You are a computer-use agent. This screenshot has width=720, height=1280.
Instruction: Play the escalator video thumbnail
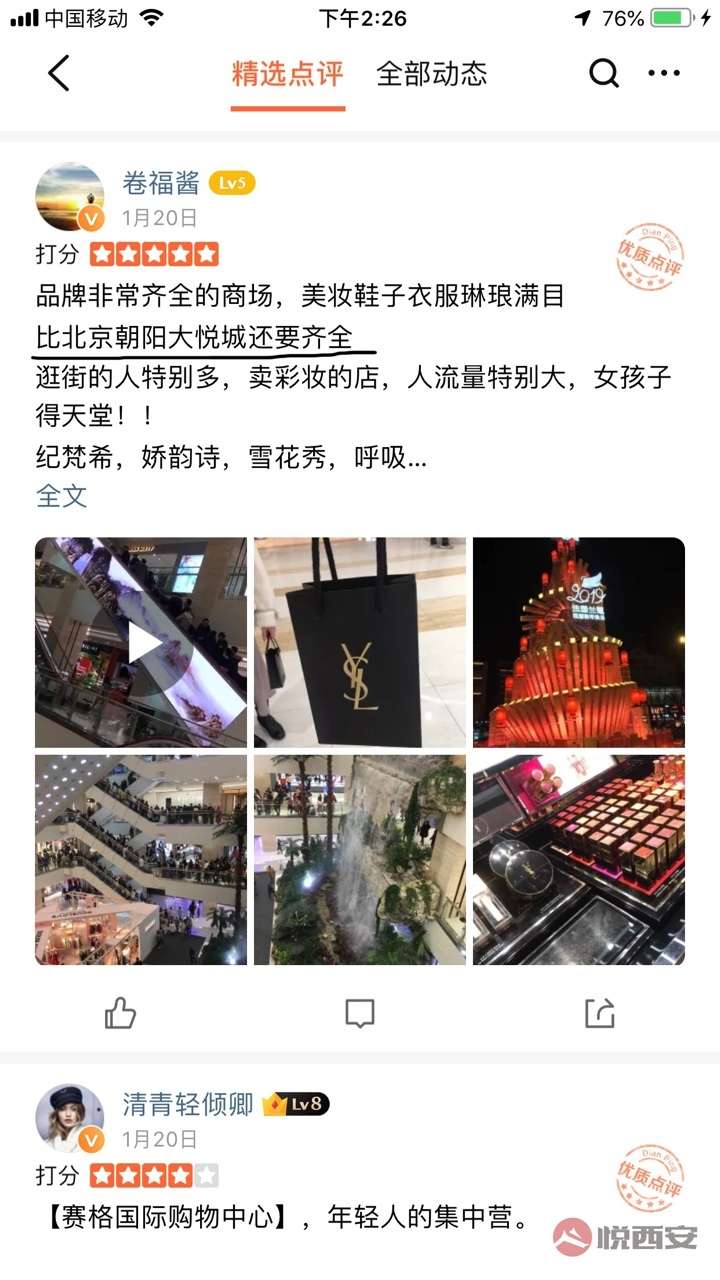click(x=141, y=643)
